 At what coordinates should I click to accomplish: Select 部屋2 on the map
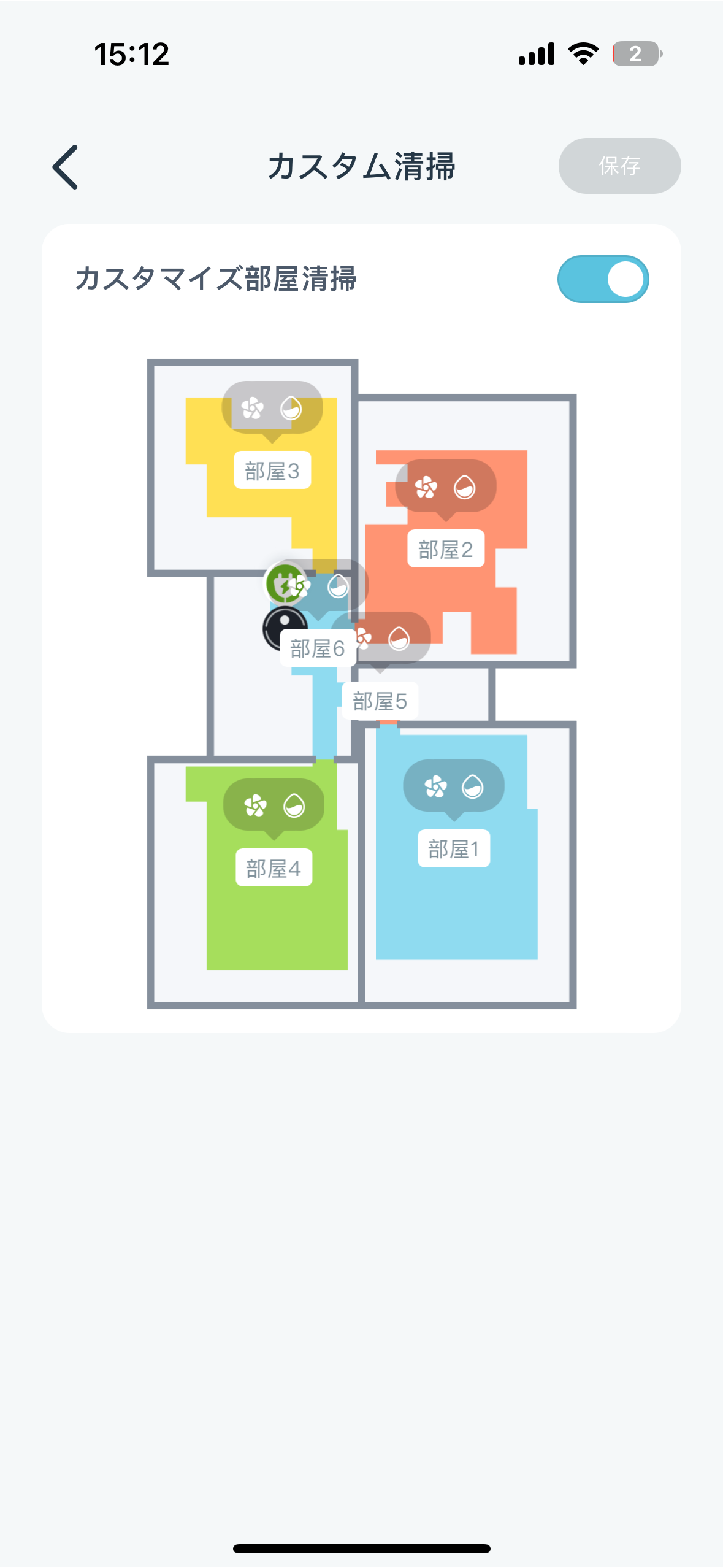click(x=446, y=549)
